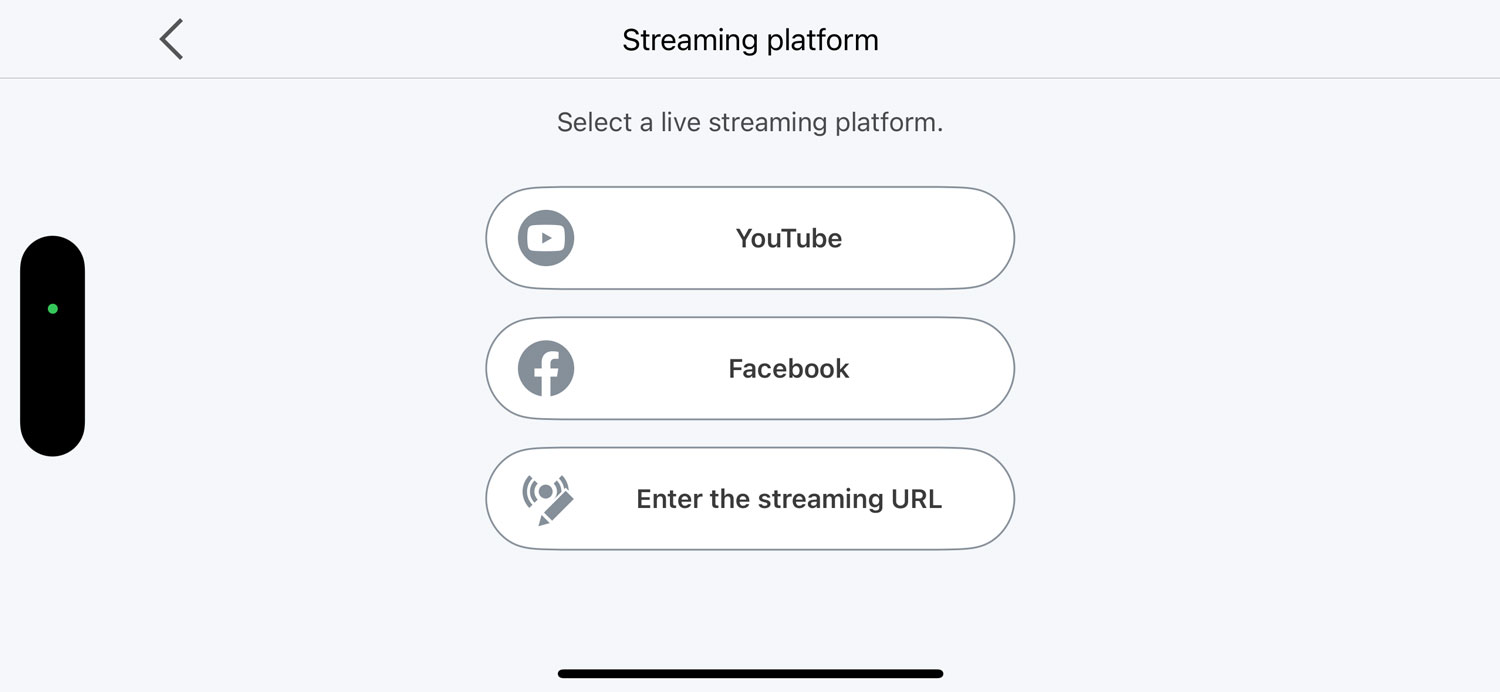Open Enter the streaming URL option
This screenshot has width=1500, height=692.
pos(750,498)
